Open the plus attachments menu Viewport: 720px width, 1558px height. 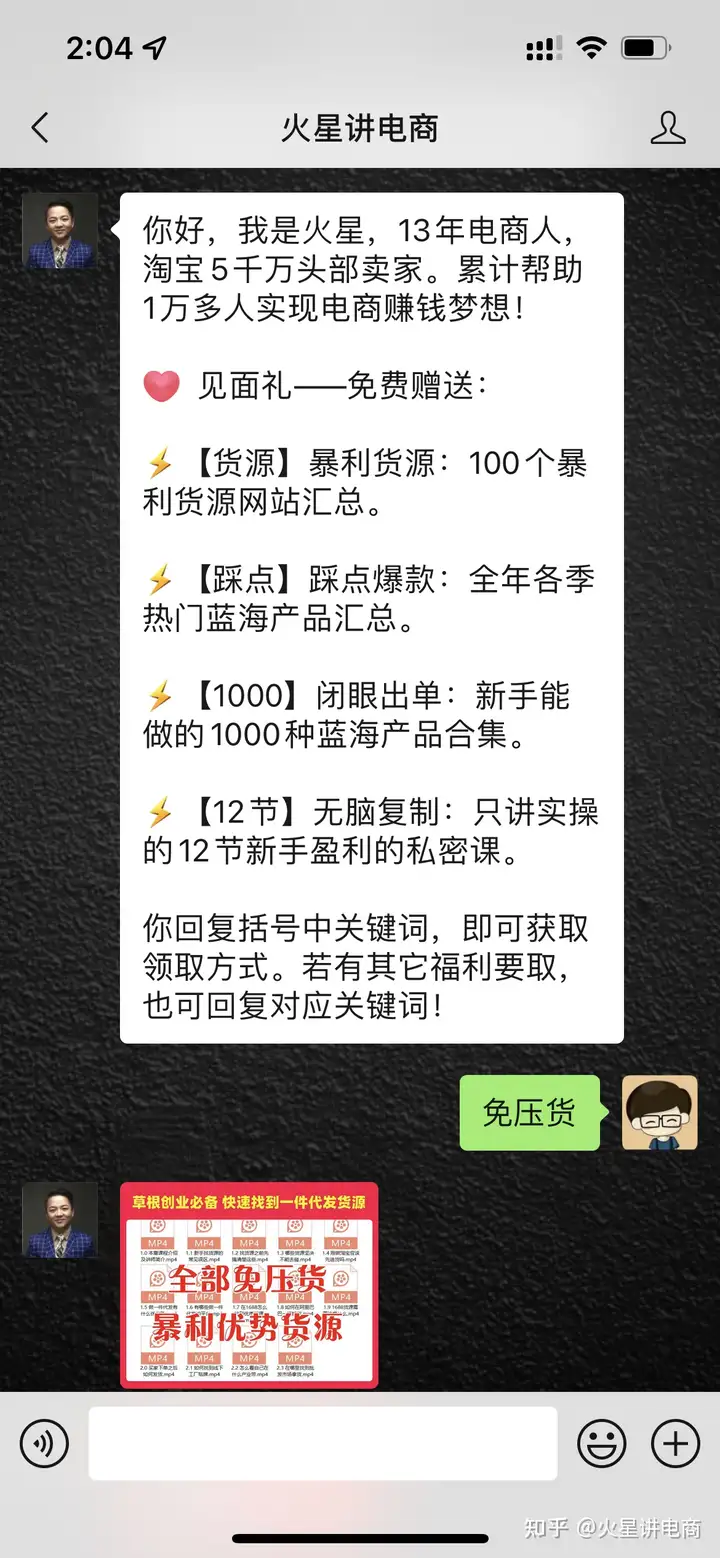pyautogui.click(x=675, y=1444)
